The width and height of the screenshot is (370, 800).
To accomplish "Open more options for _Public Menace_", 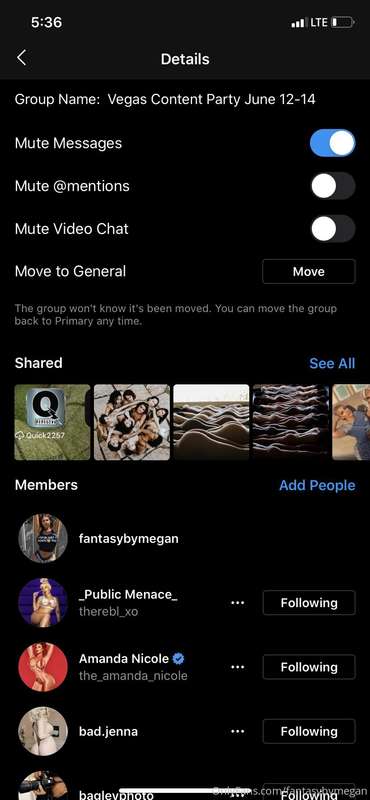I will [238, 603].
